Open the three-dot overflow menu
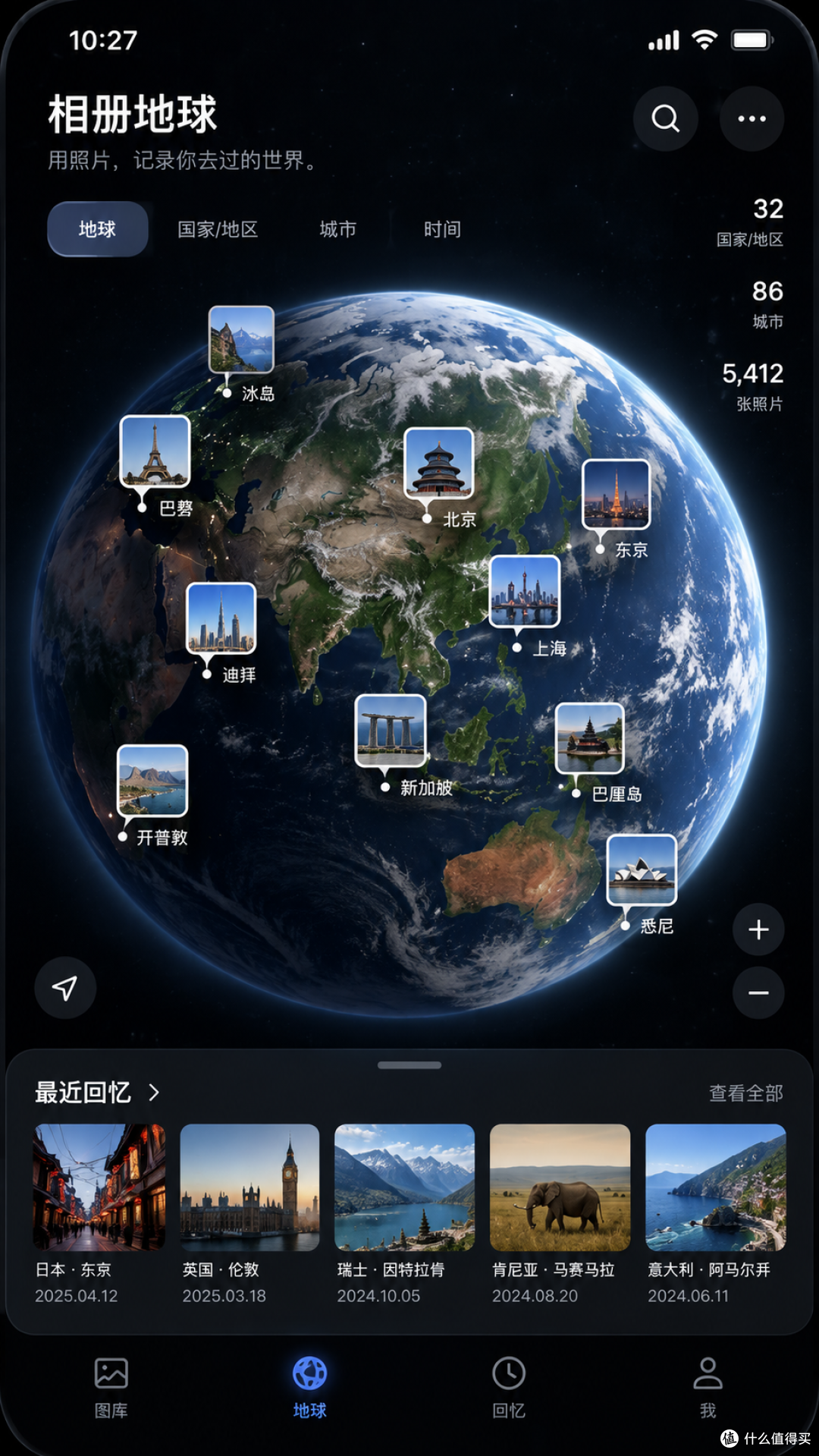The image size is (819, 1456). [x=752, y=118]
